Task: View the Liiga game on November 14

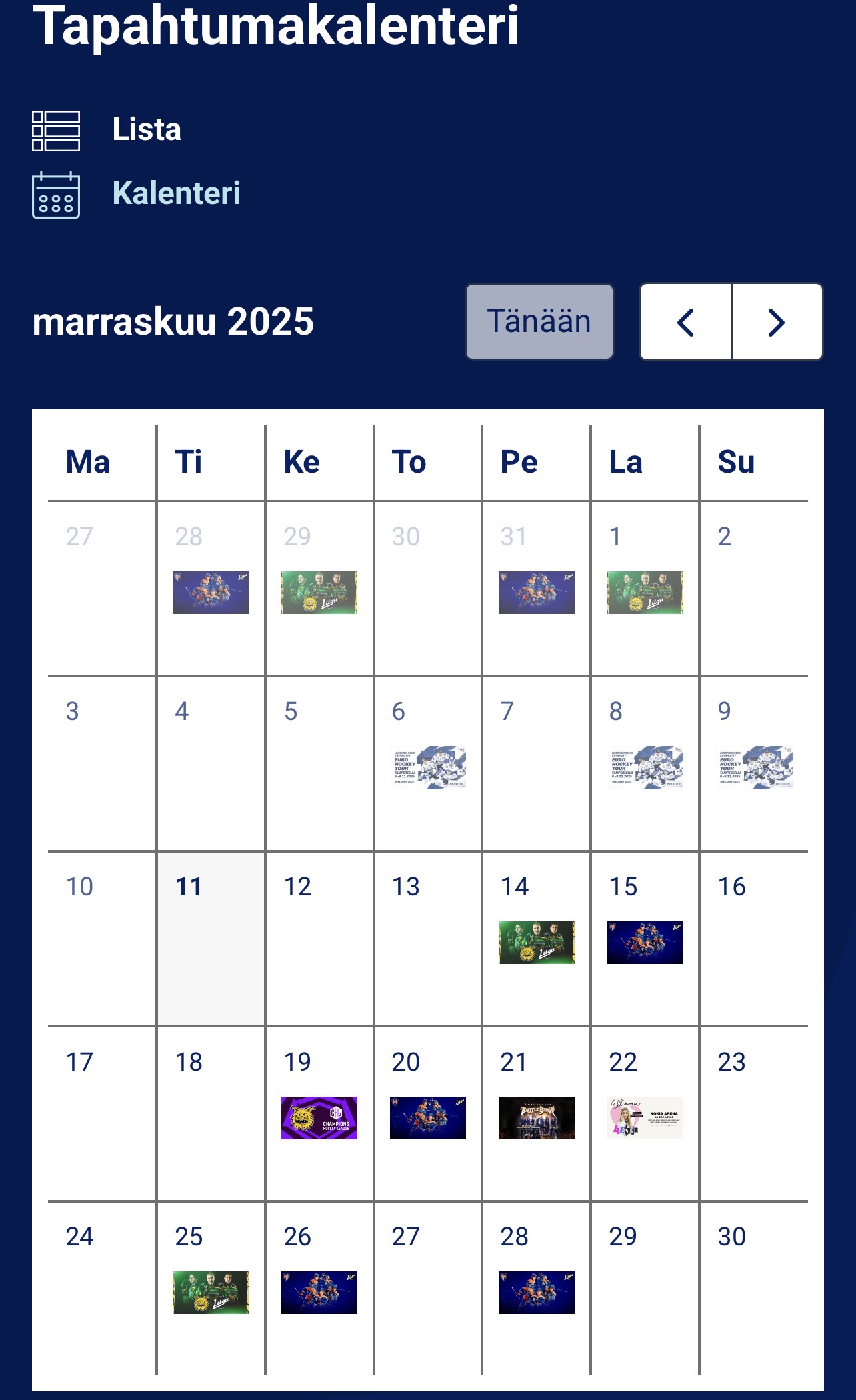Action: tap(537, 943)
